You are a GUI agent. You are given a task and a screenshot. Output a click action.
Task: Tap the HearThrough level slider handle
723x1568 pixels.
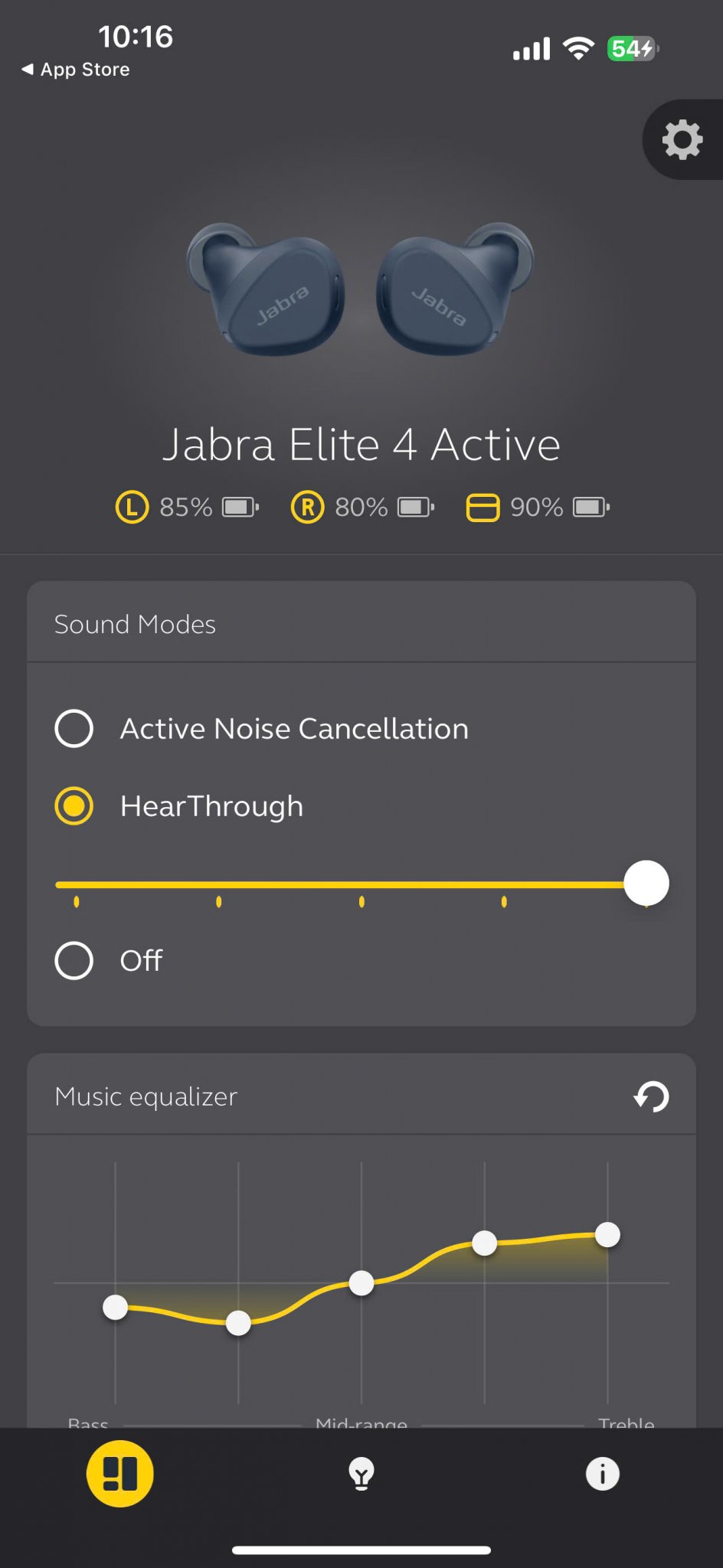click(646, 884)
